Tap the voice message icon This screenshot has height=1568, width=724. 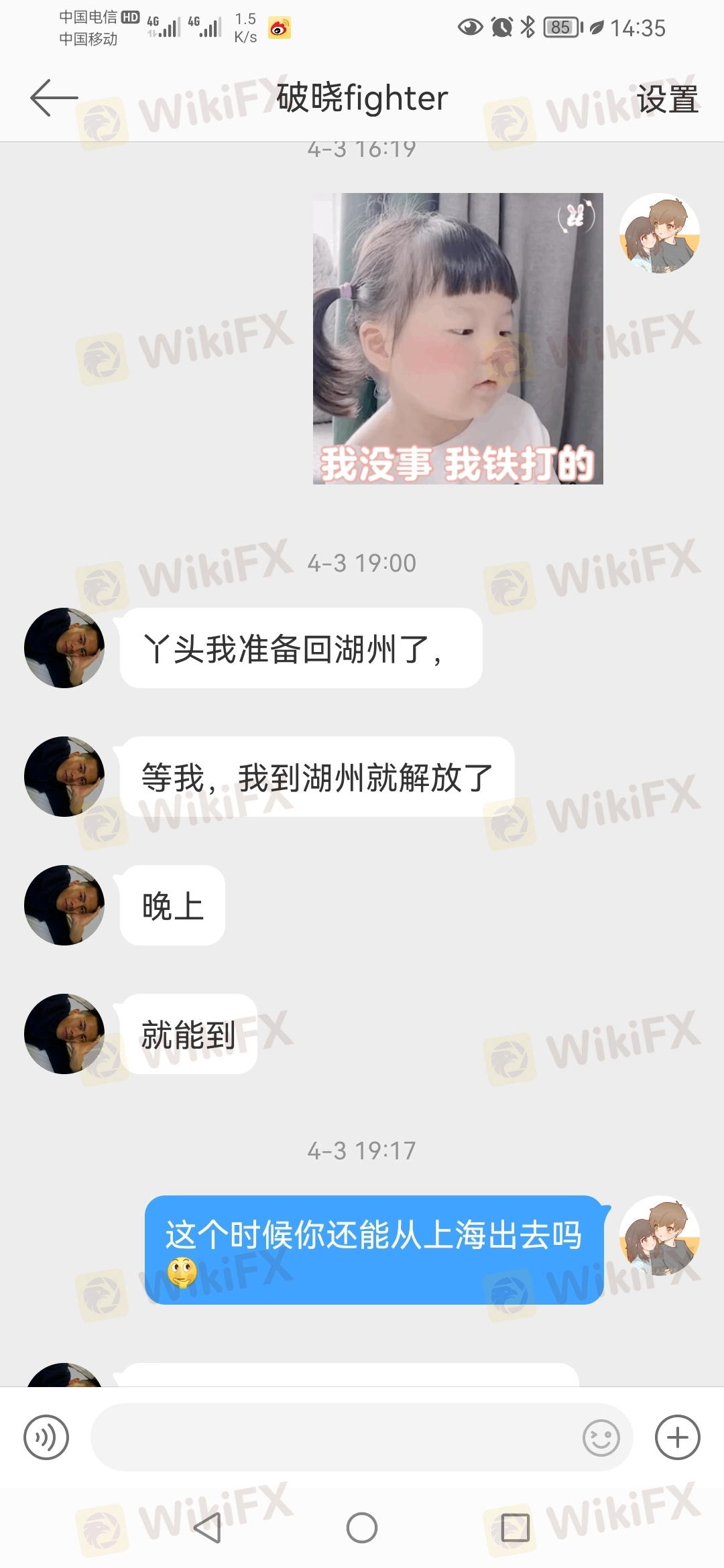[46, 1437]
